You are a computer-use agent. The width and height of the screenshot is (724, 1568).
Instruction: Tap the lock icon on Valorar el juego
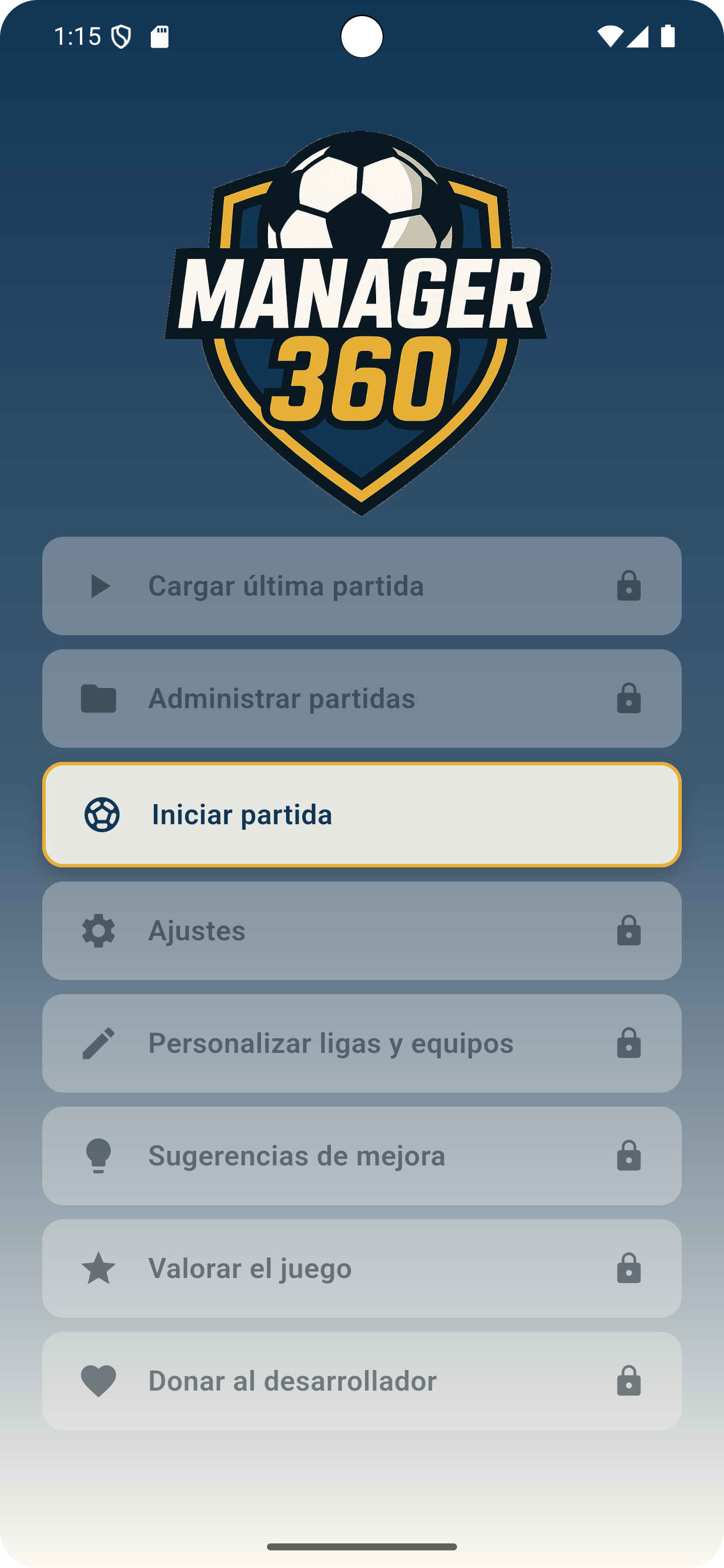coord(629,1268)
